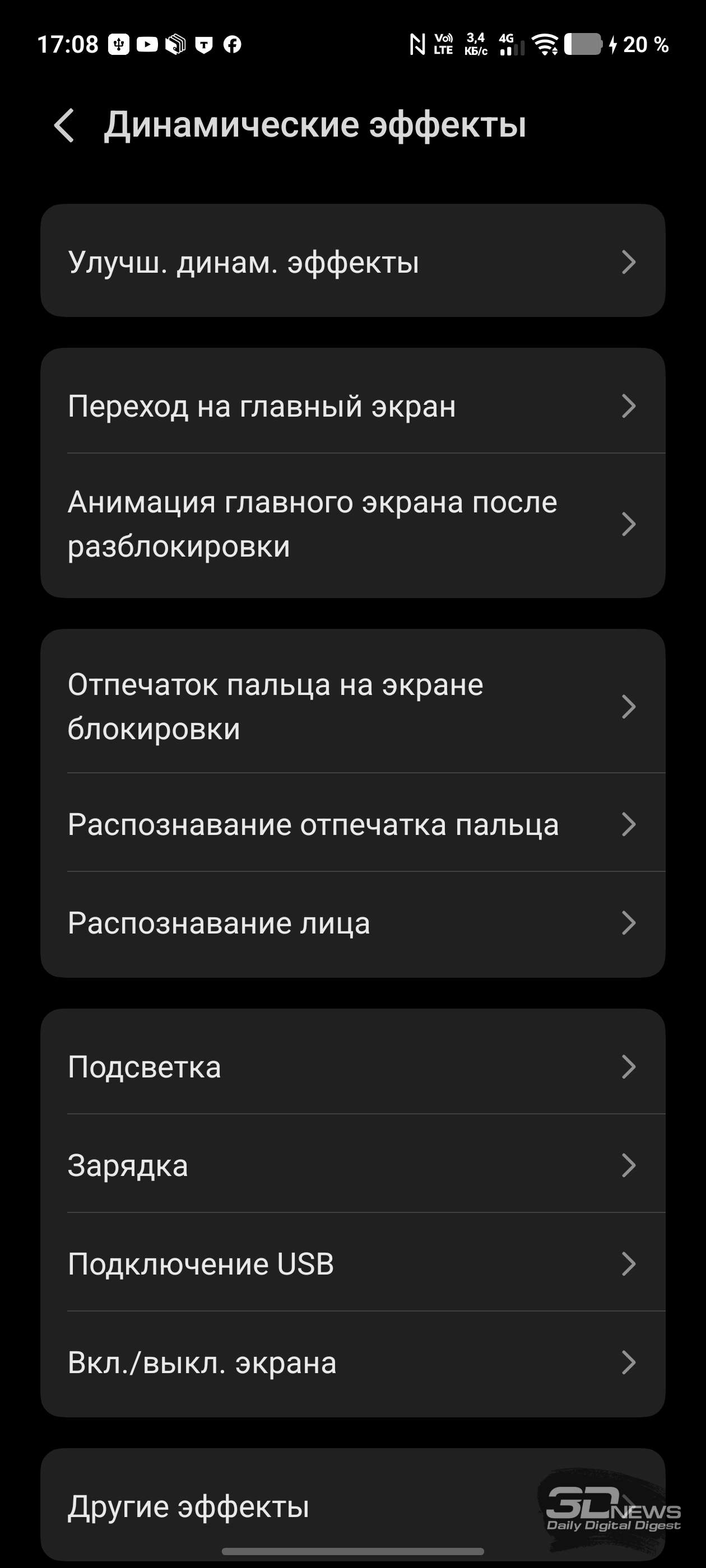The height and width of the screenshot is (1568, 706).
Task: Open Переход на главный экран
Action: click(352, 405)
